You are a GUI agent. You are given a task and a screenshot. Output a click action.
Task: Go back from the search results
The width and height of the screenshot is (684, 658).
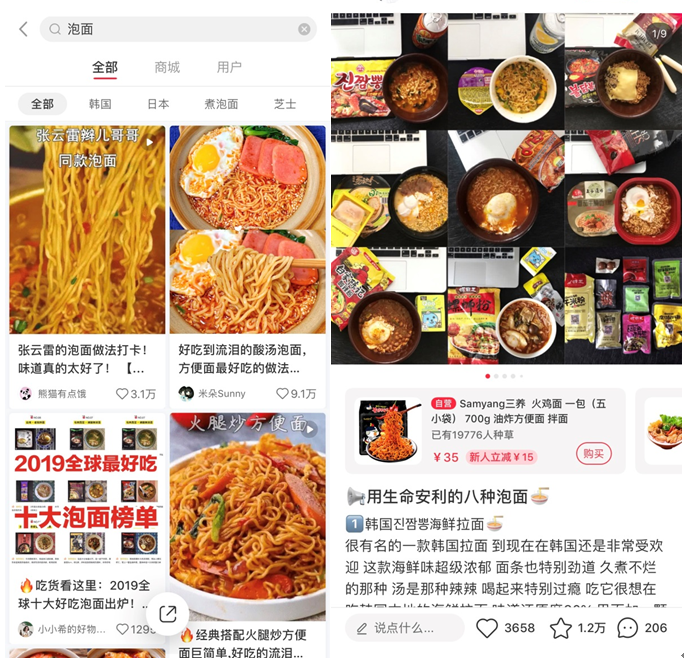pyautogui.click(x=23, y=29)
